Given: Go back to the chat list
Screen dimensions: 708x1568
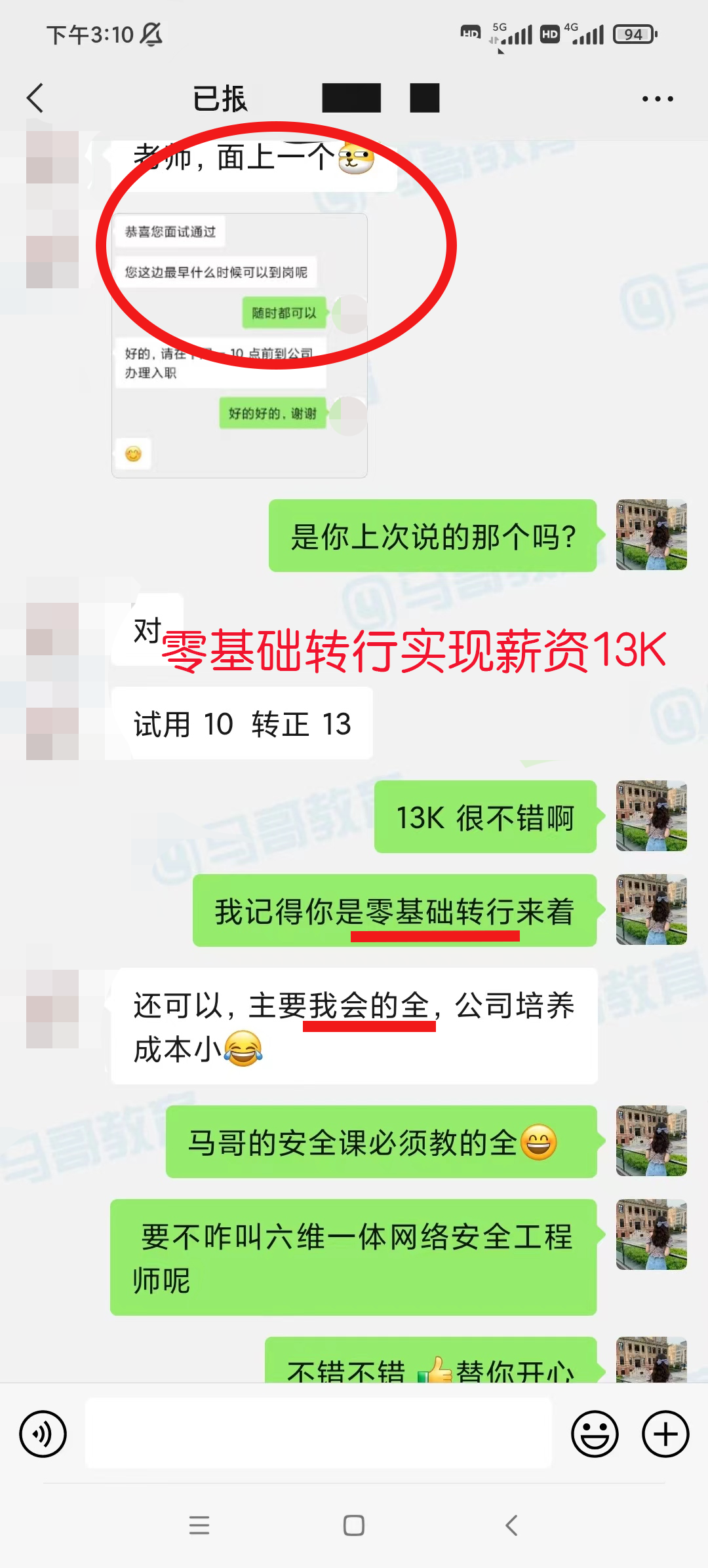Looking at the screenshot, I should pos(35,98).
